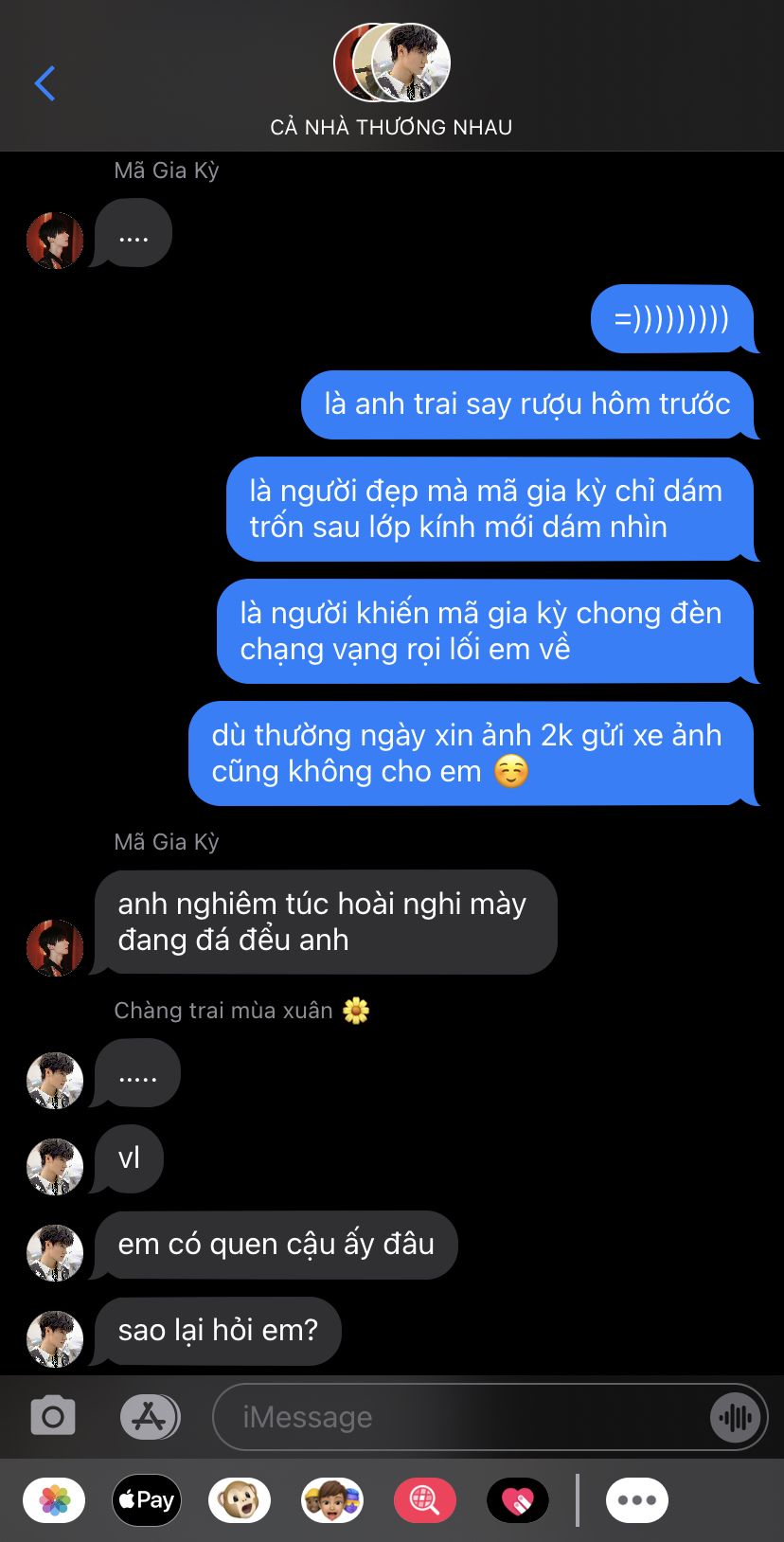Open the Photos app in drawer
The width and height of the screenshot is (784, 1542).
coord(54,1500)
